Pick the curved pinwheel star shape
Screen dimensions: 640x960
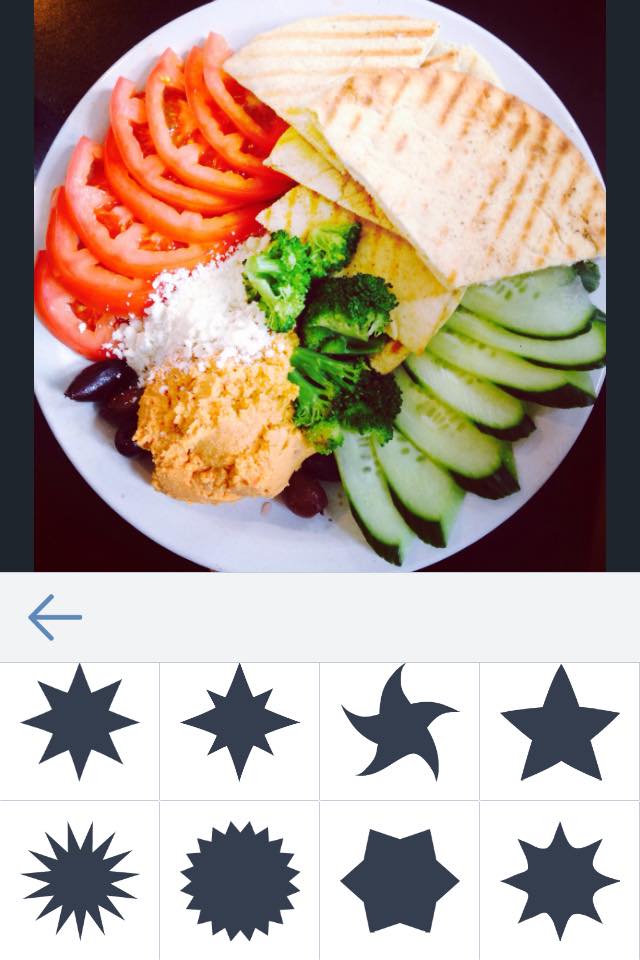[x=399, y=721]
